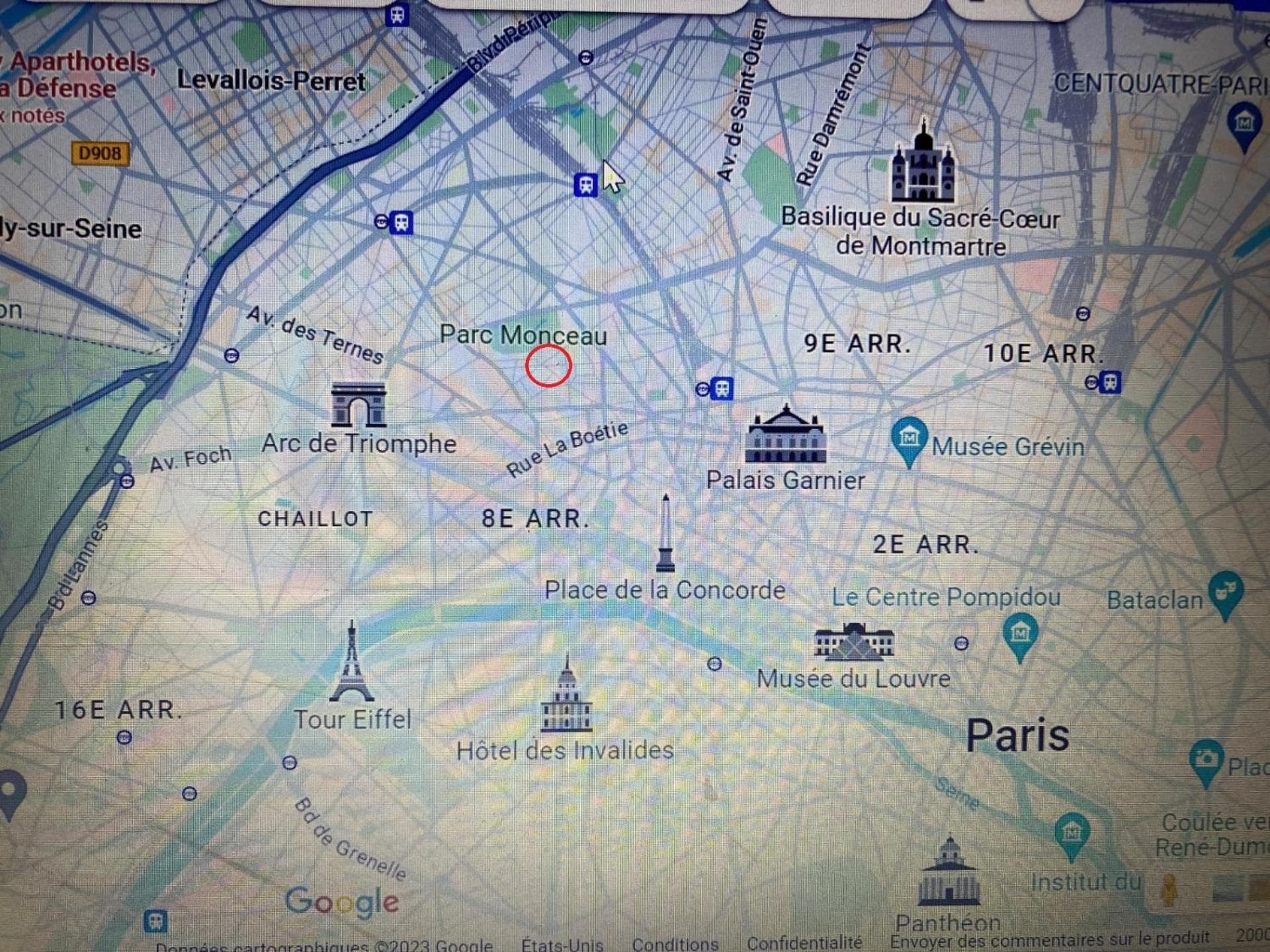Select the Parc Monceau place label
1270x952 pixels.
pyautogui.click(x=523, y=335)
